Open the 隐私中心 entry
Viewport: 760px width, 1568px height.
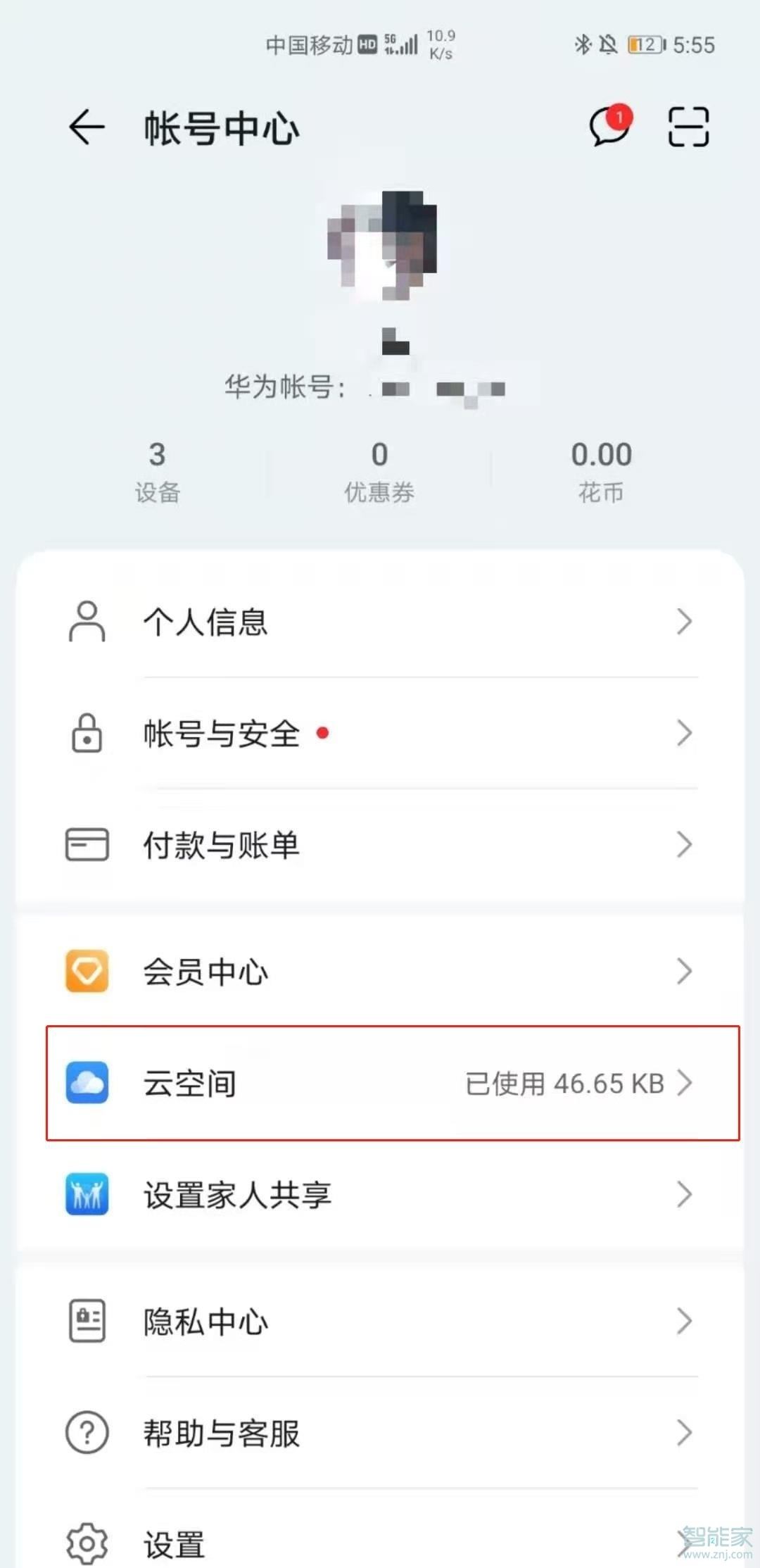(206, 1322)
